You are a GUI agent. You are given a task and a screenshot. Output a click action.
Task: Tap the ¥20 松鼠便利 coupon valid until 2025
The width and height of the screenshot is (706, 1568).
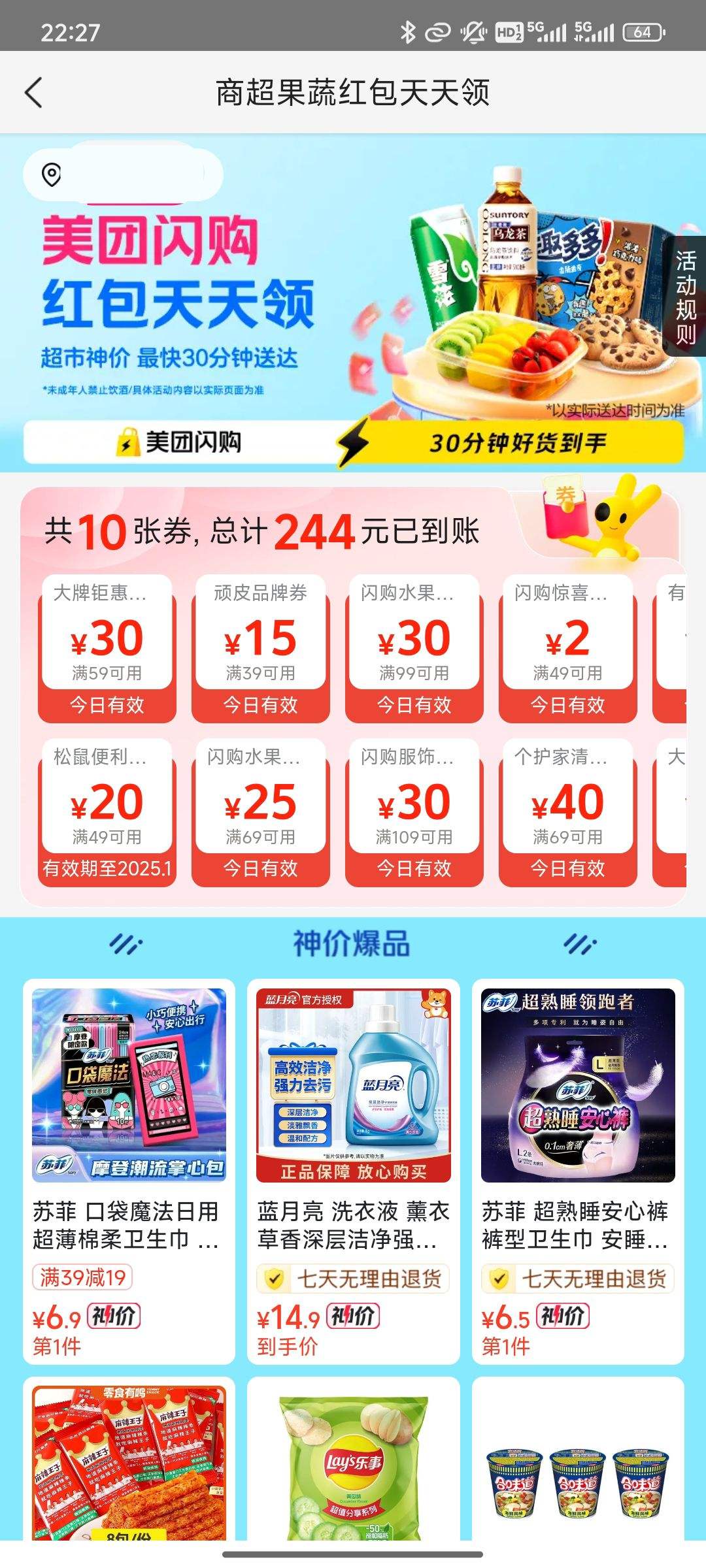[109, 808]
